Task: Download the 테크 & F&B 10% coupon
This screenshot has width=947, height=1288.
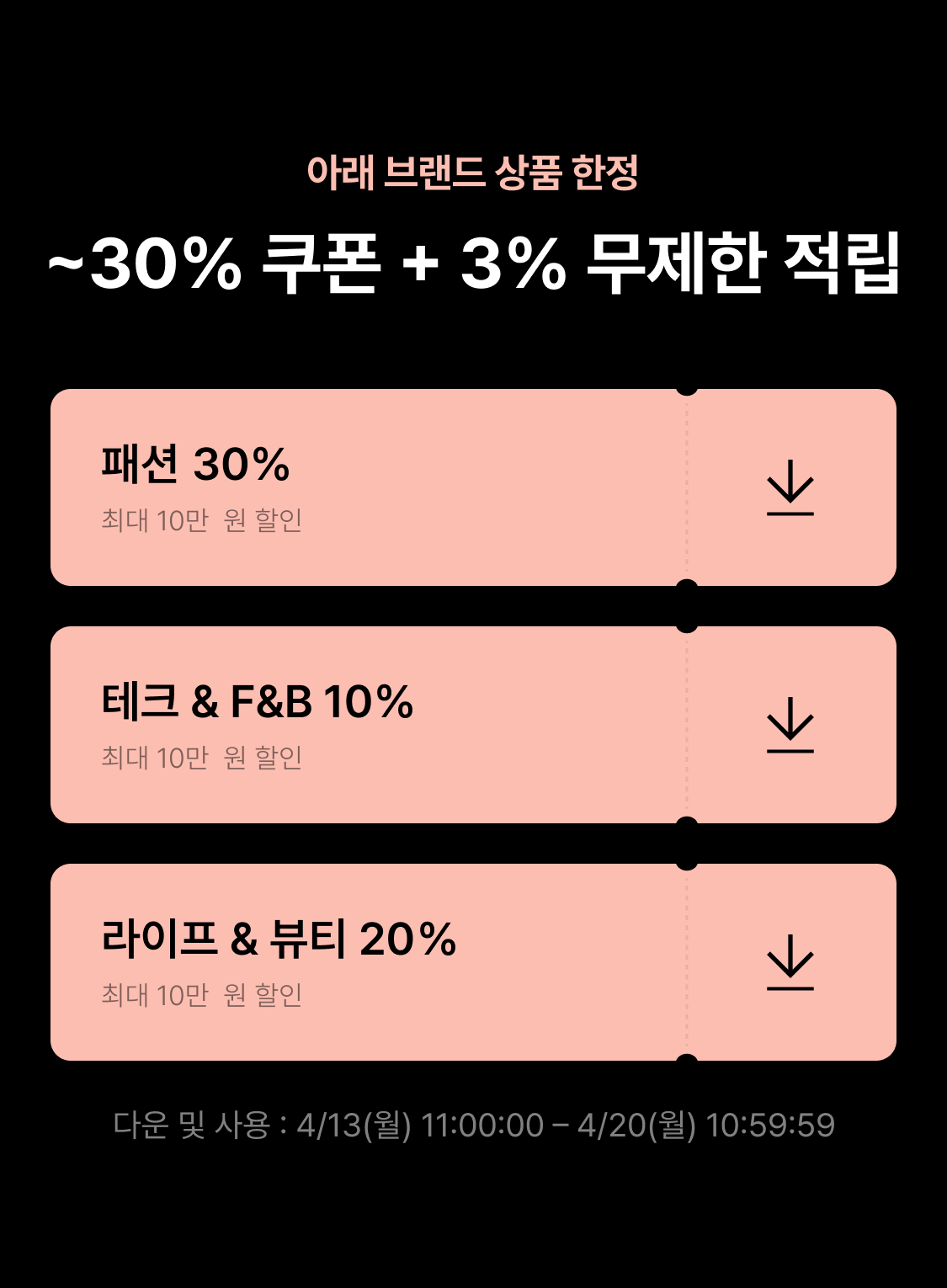Action: click(x=790, y=725)
